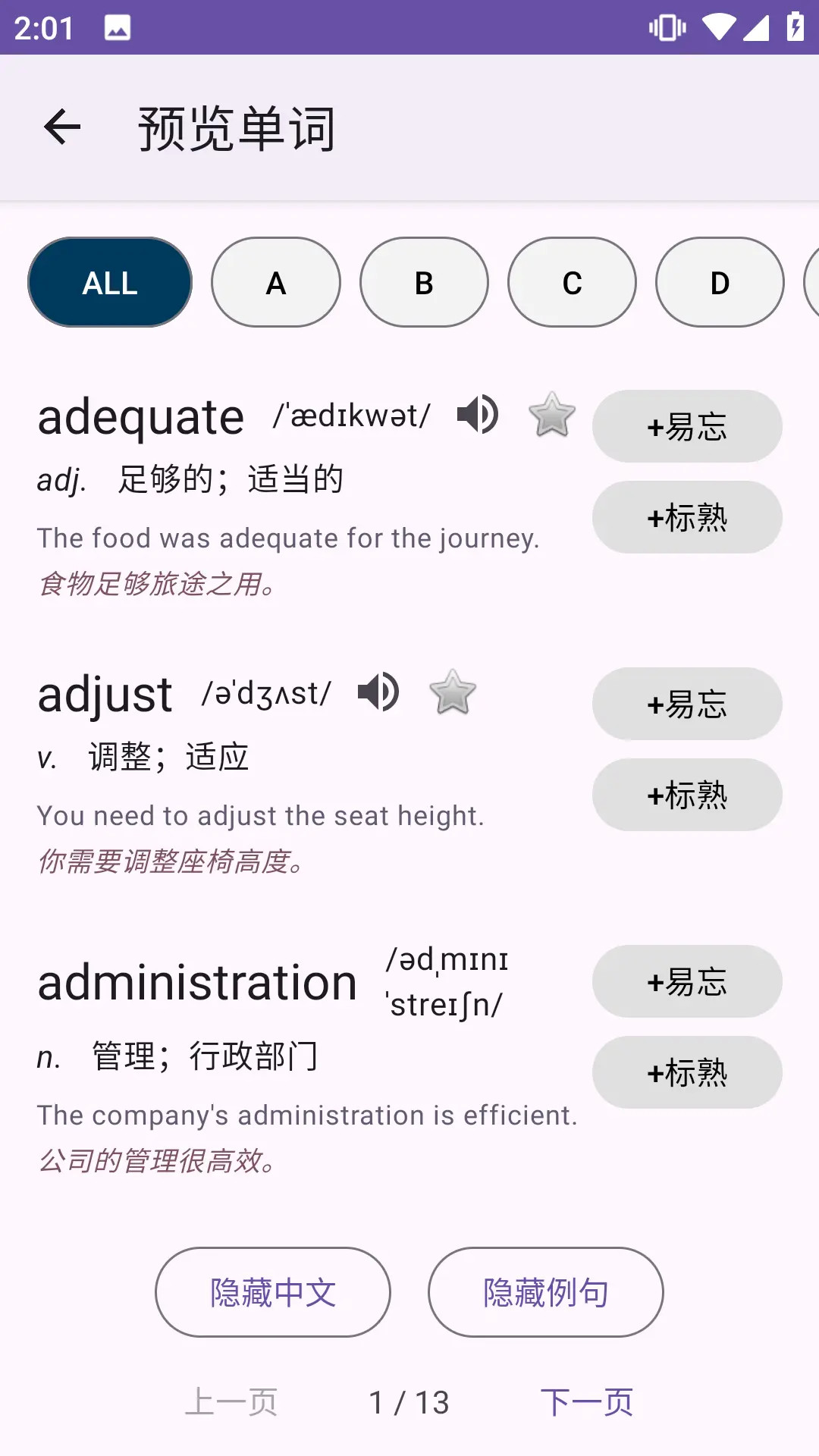The width and height of the screenshot is (819, 1456).
Task: Open the screenshot notification in the status bar
Action: (115, 29)
